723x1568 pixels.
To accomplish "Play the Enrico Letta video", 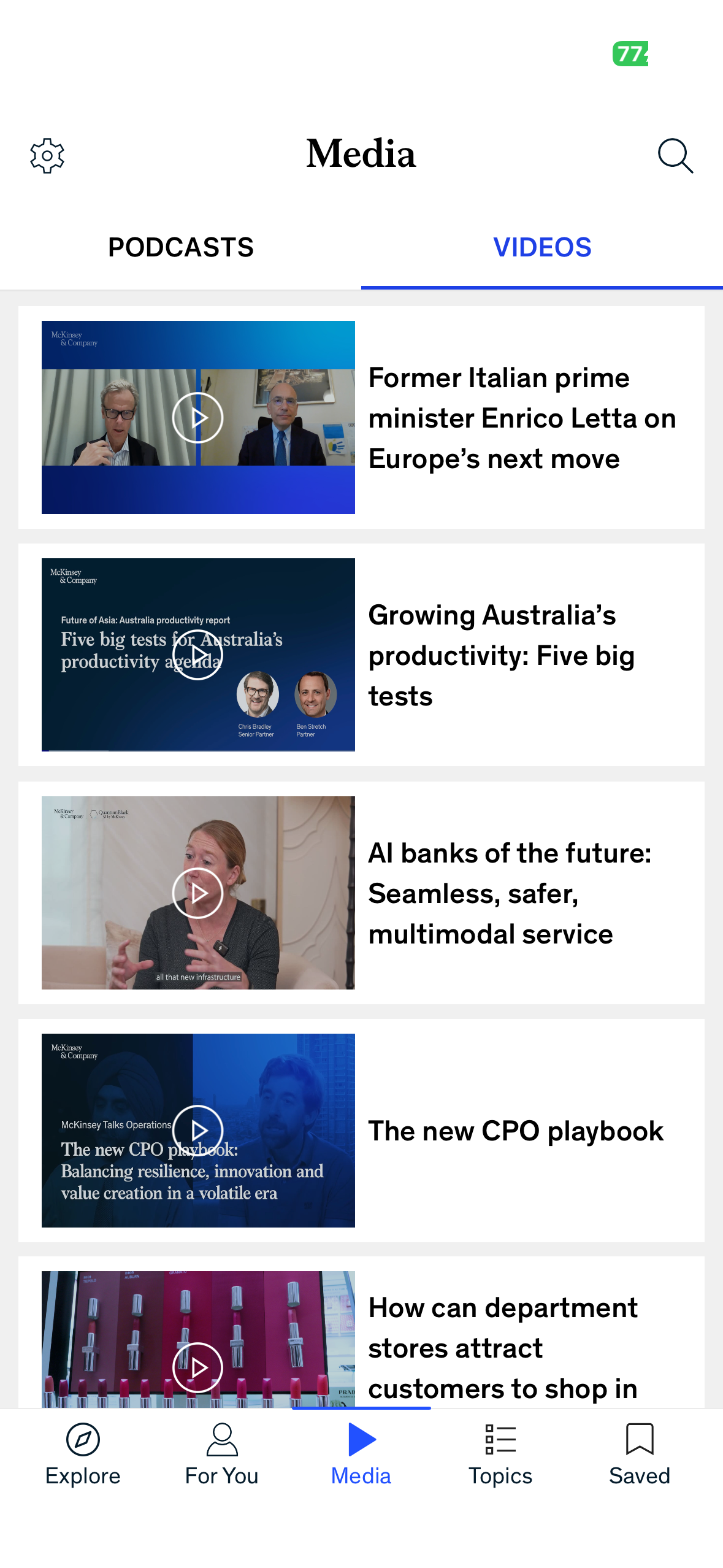I will click(197, 418).
